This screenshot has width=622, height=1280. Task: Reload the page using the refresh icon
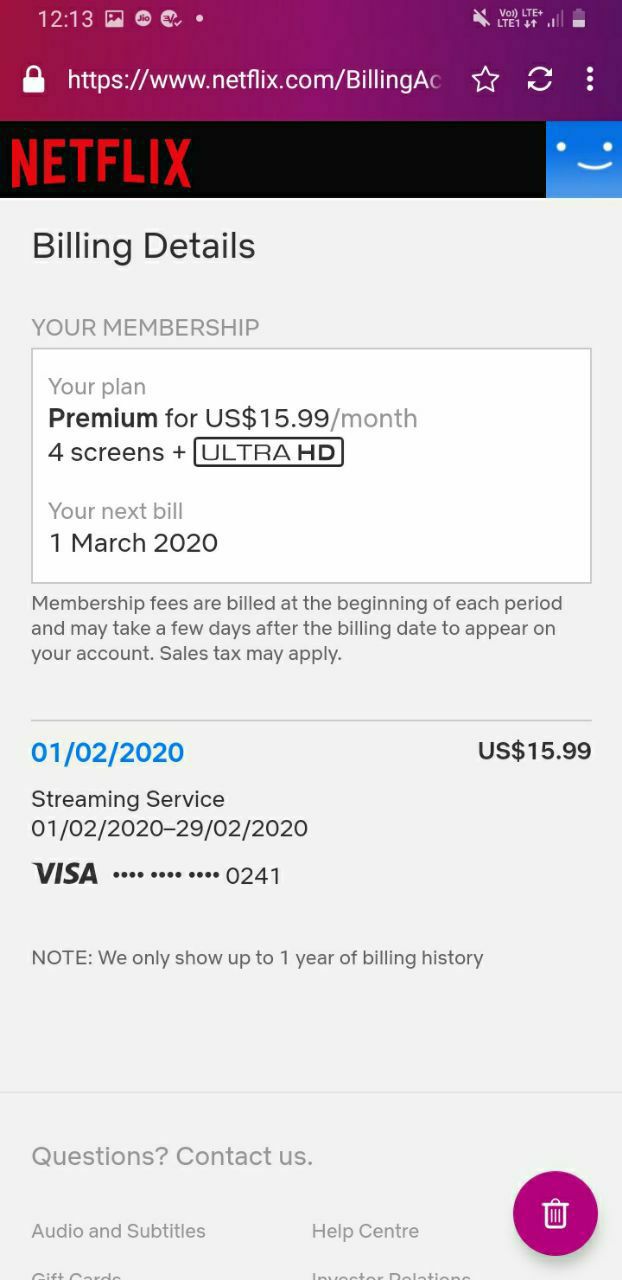pyautogui.click(x=540, y=80)
